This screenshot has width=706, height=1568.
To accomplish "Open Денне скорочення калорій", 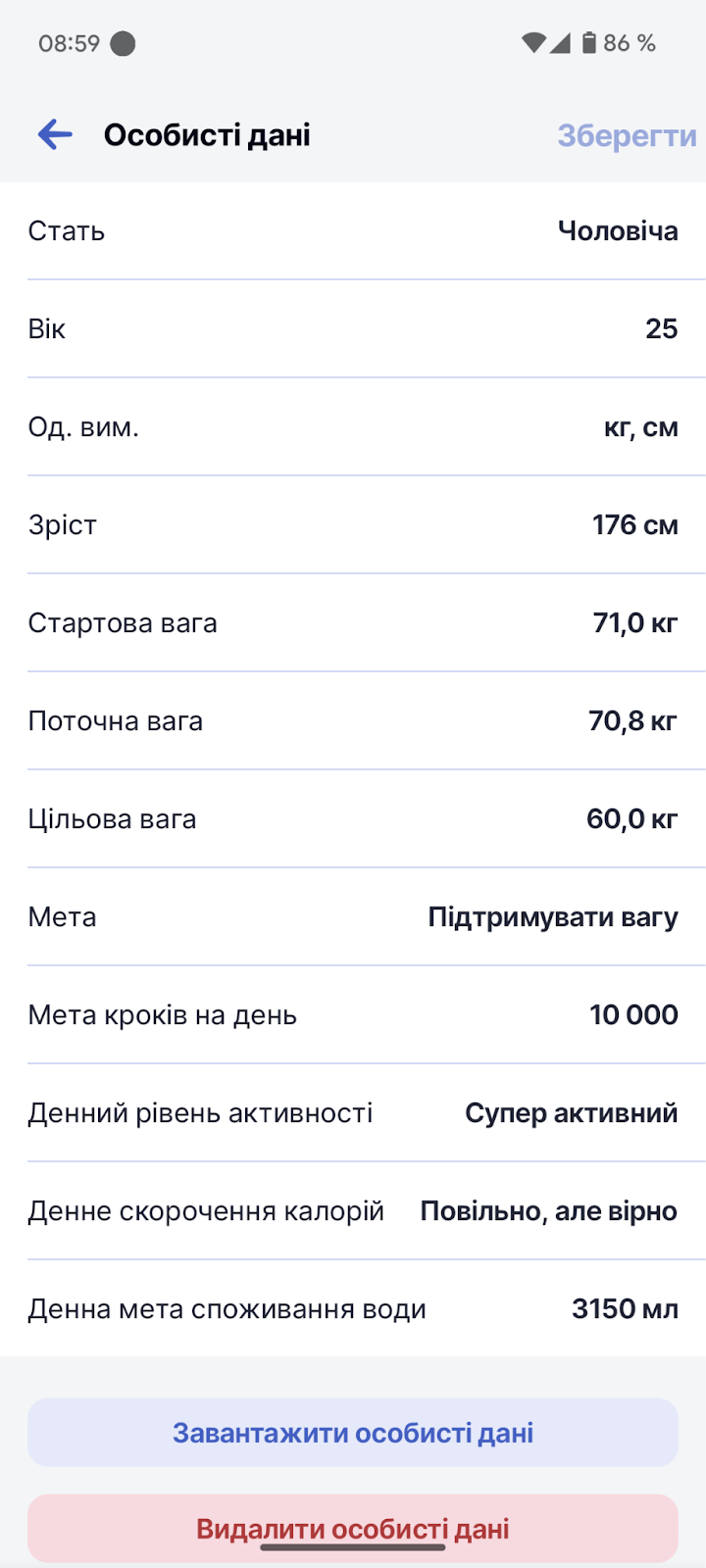I will tap(353, 1211).
